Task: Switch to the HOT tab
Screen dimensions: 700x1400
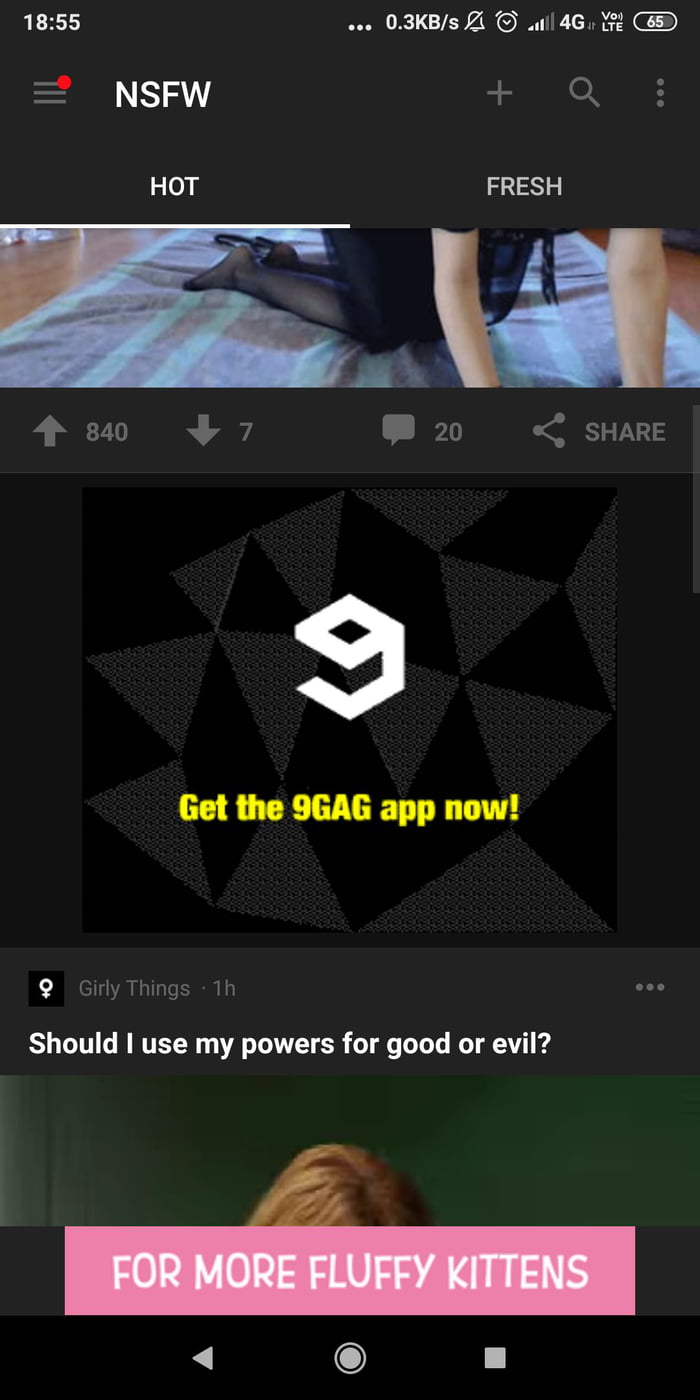Action: coord(175,186)
